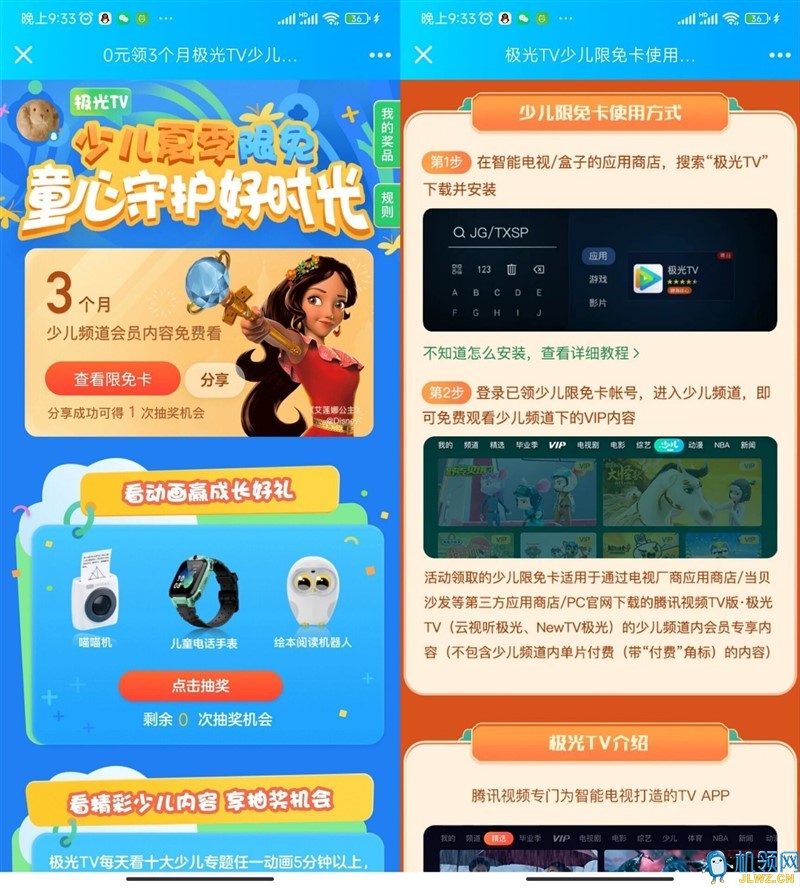Open overflow menu on the 0元领3个月 page
Image resolution: width=800 pixels, height=888 pixels.
pyautogui.click(x=379, y=55)
